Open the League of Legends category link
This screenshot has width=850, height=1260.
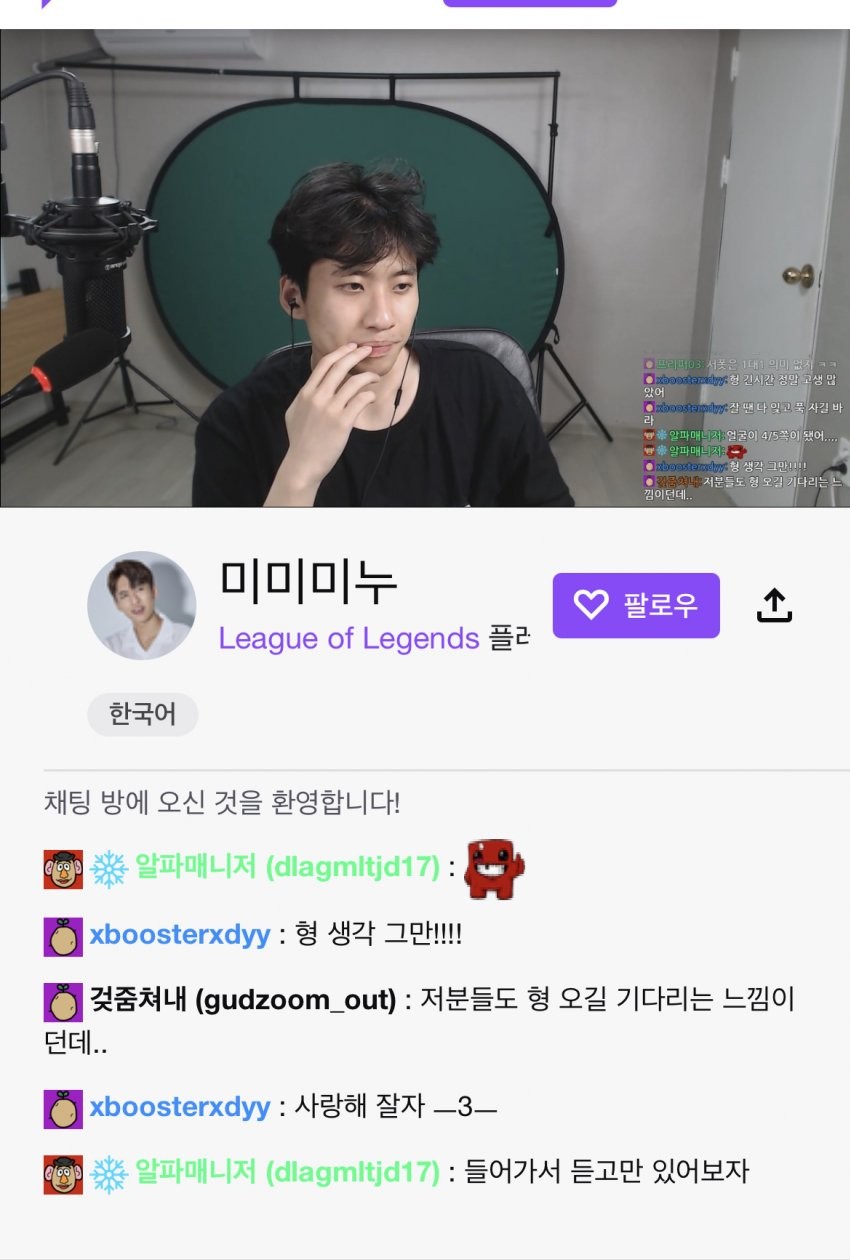[x=349, y=638]
